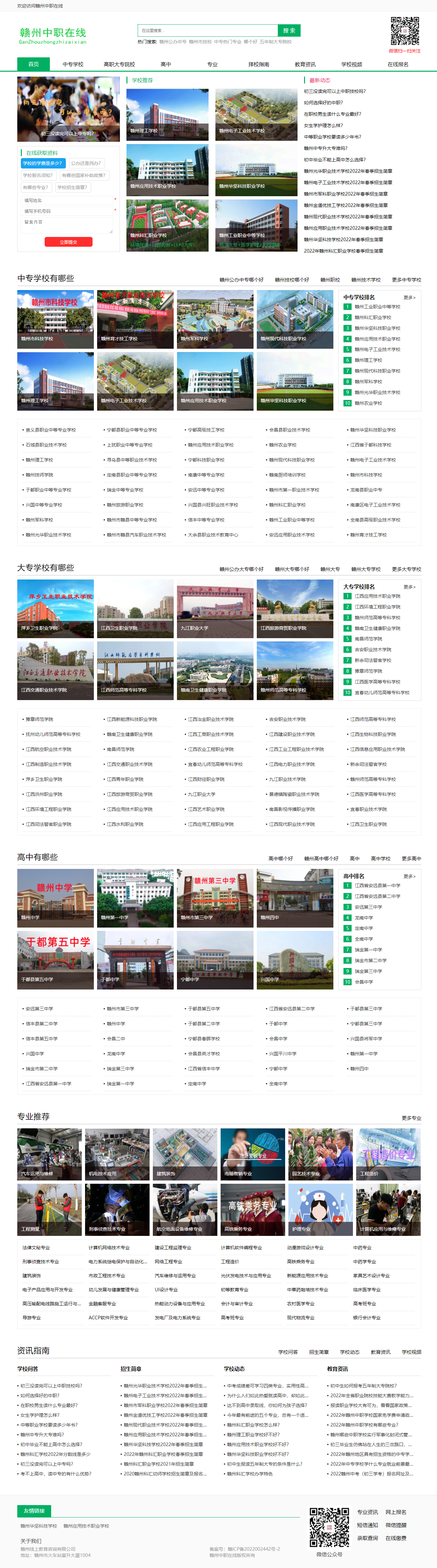Open the 更多专业 link

pyautogui.click(x=411, y=1118)
